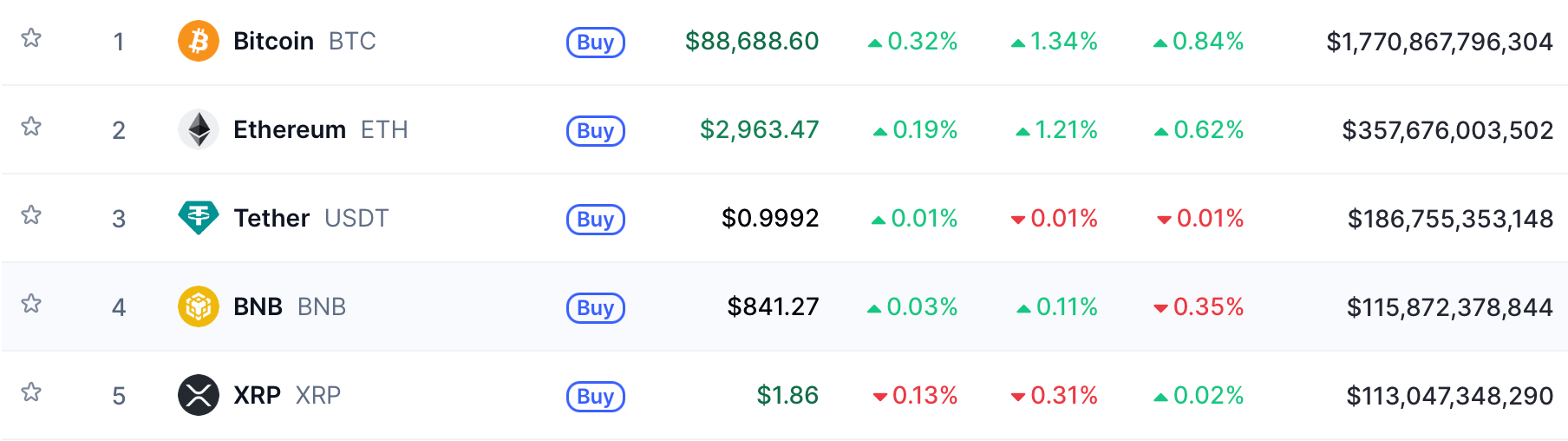Add Ethereum to watchlist with star
Screen dimensions: 1568x441
pyautogui.click(x=31, y=127)
